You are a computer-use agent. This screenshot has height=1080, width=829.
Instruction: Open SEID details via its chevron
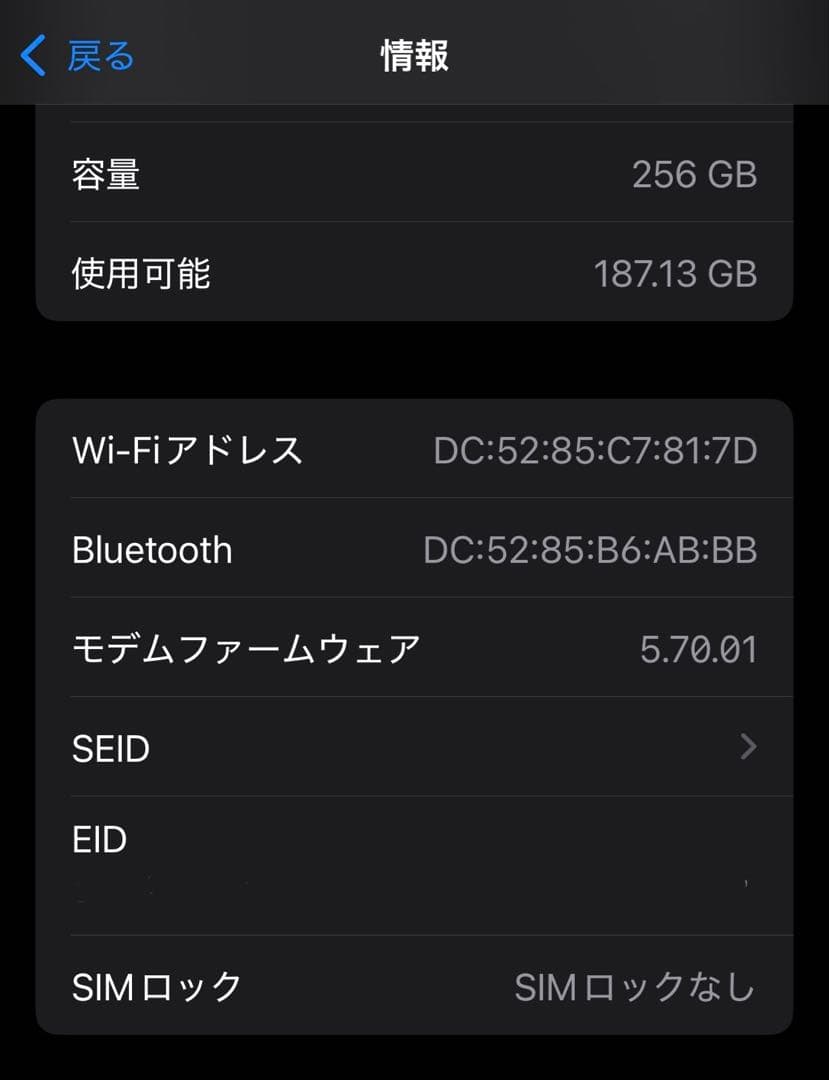coord(748,748)
